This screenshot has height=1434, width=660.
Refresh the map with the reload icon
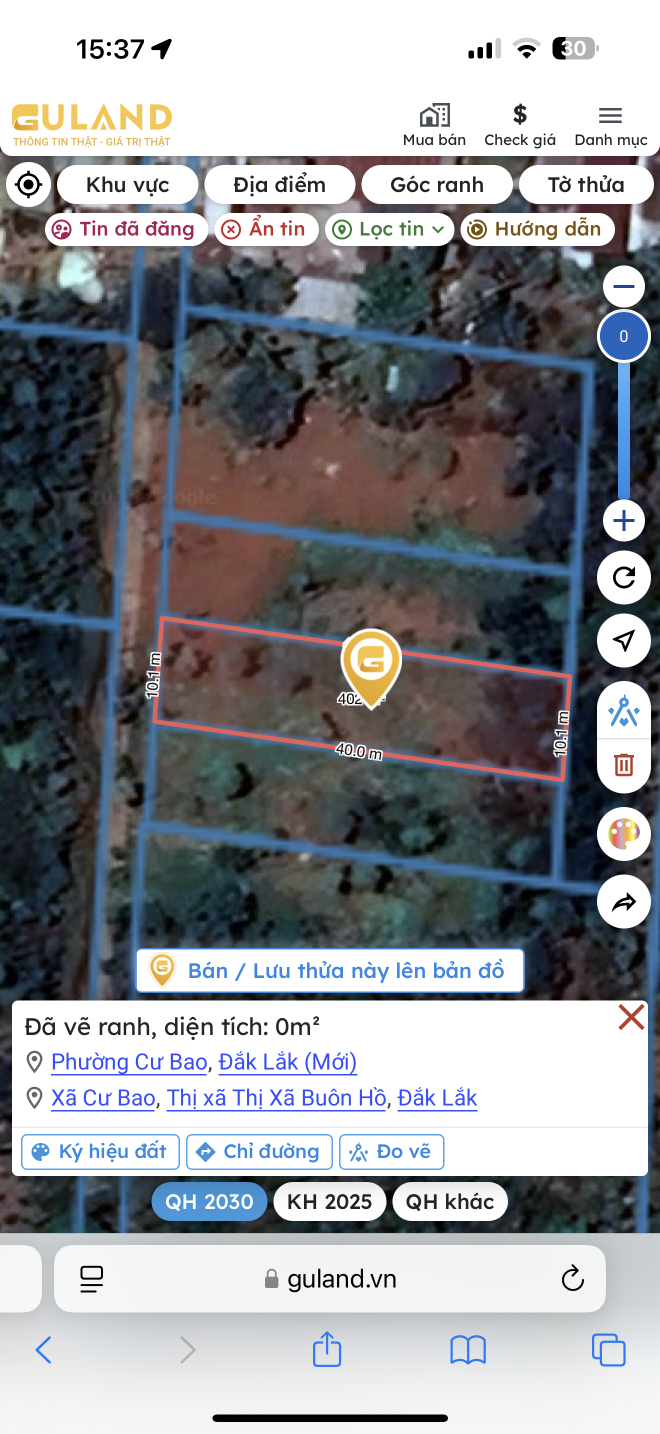click(x=624, y=579)
